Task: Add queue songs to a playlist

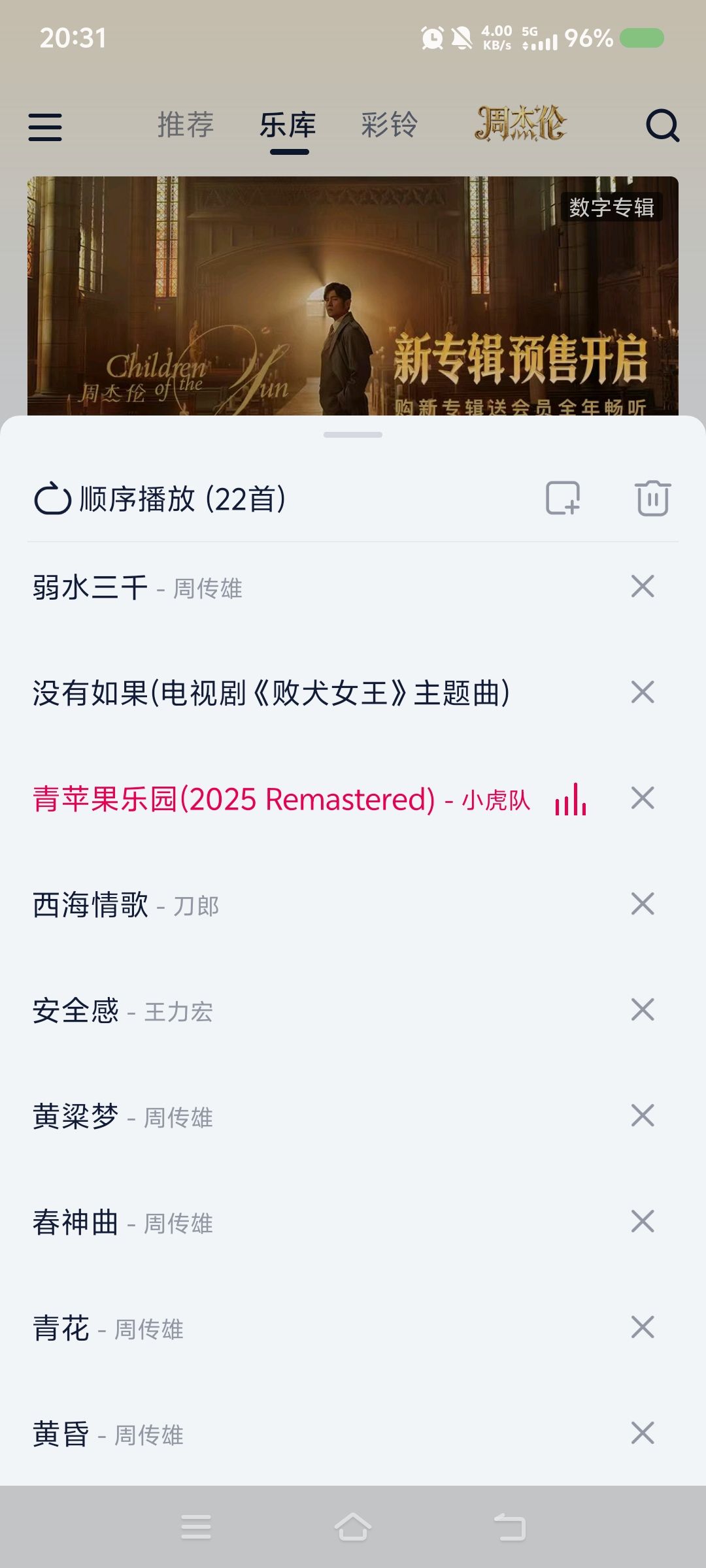Action: (x=563, y=498)
